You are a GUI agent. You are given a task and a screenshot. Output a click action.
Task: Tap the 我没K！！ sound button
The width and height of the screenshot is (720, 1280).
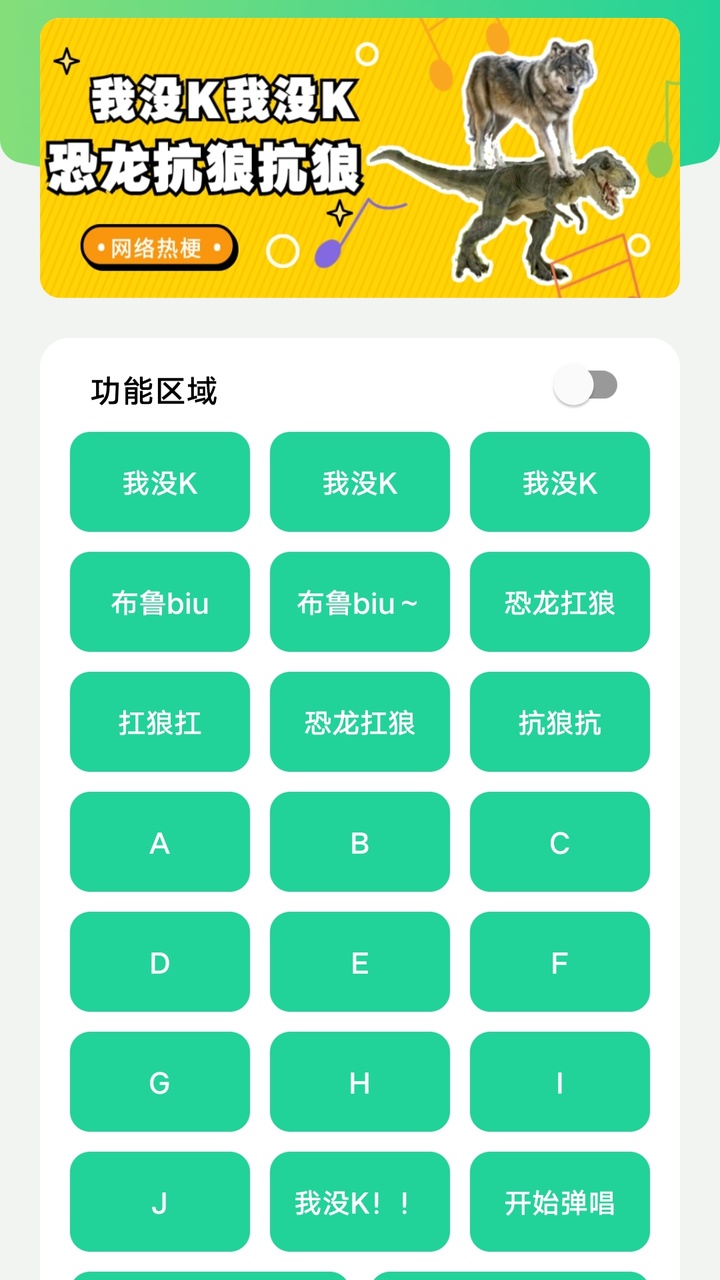(359, 1202)
